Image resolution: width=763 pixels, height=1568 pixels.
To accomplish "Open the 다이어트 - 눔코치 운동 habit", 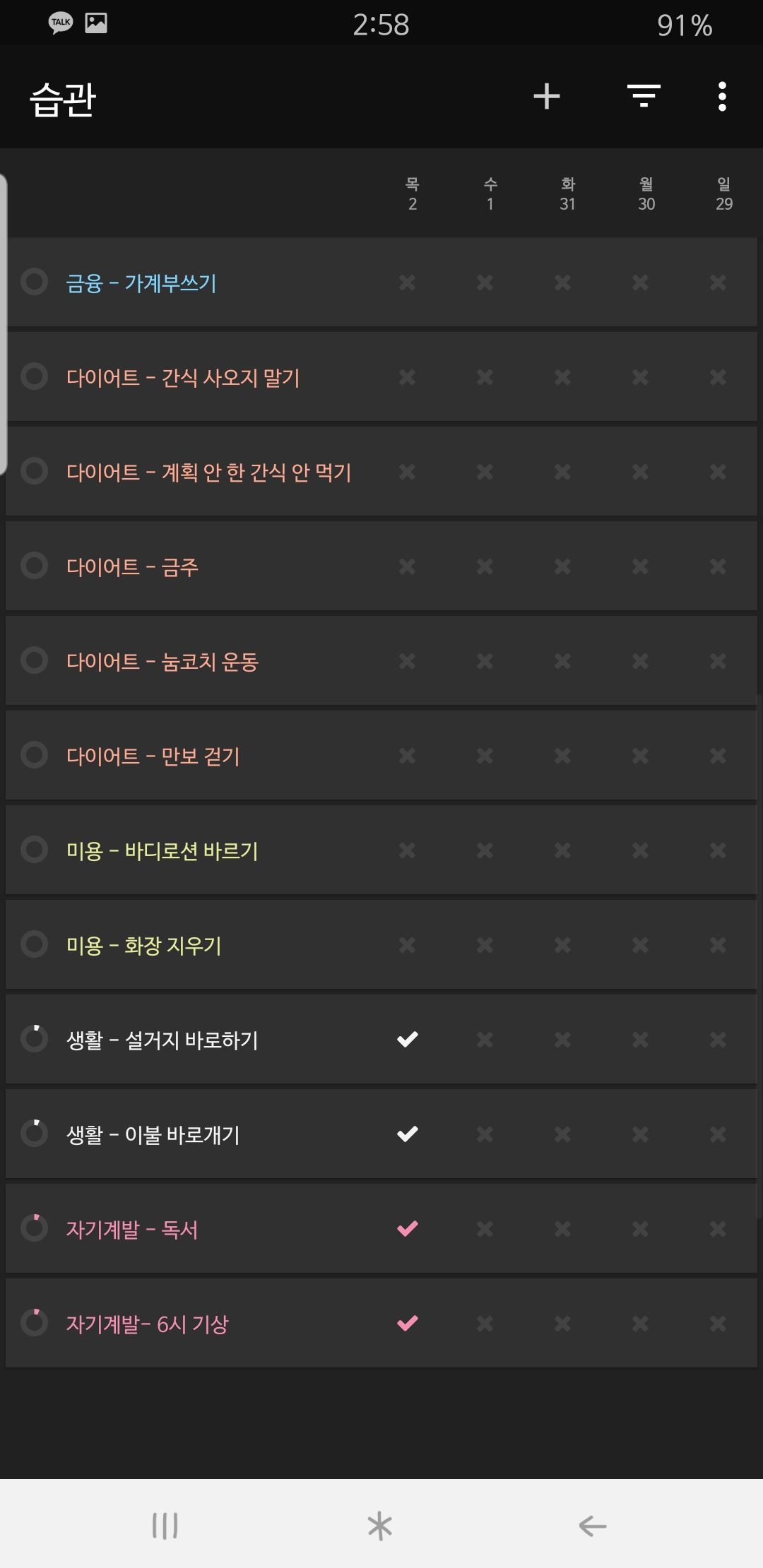I will pos(162,662).
